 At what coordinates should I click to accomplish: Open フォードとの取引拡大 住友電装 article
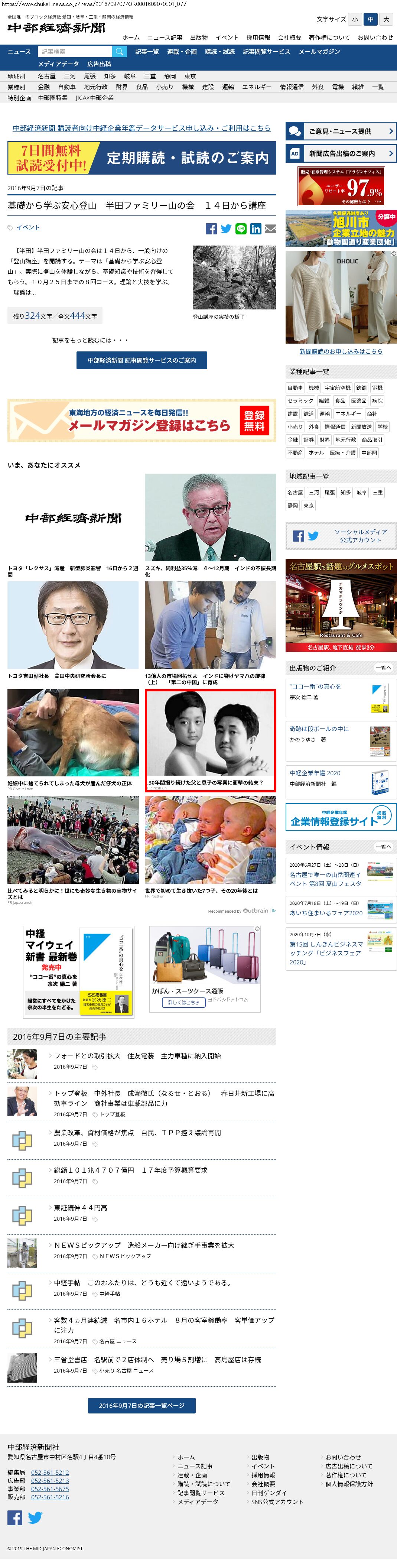[137, 1056]
